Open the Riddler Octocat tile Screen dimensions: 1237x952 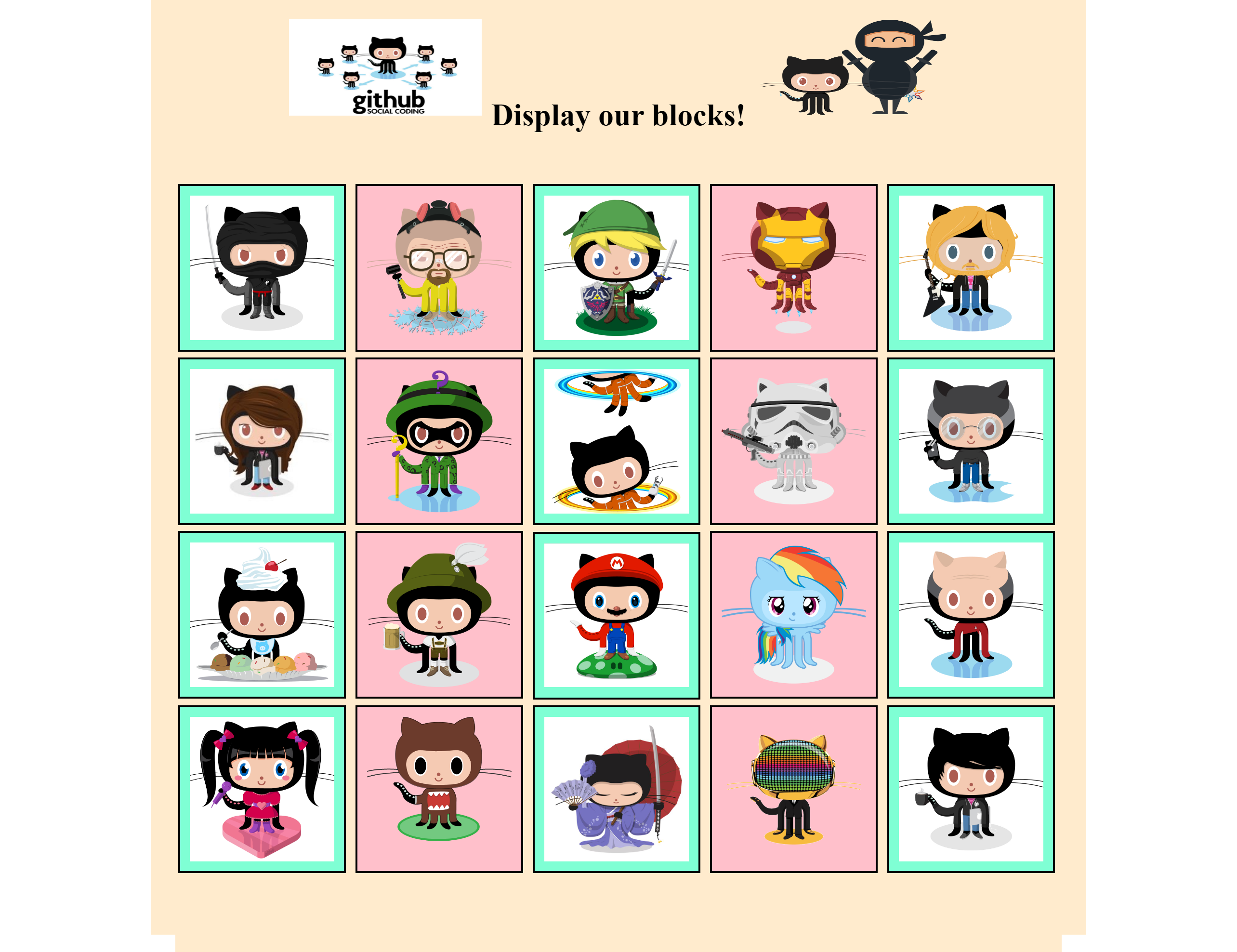coord(439,441)
